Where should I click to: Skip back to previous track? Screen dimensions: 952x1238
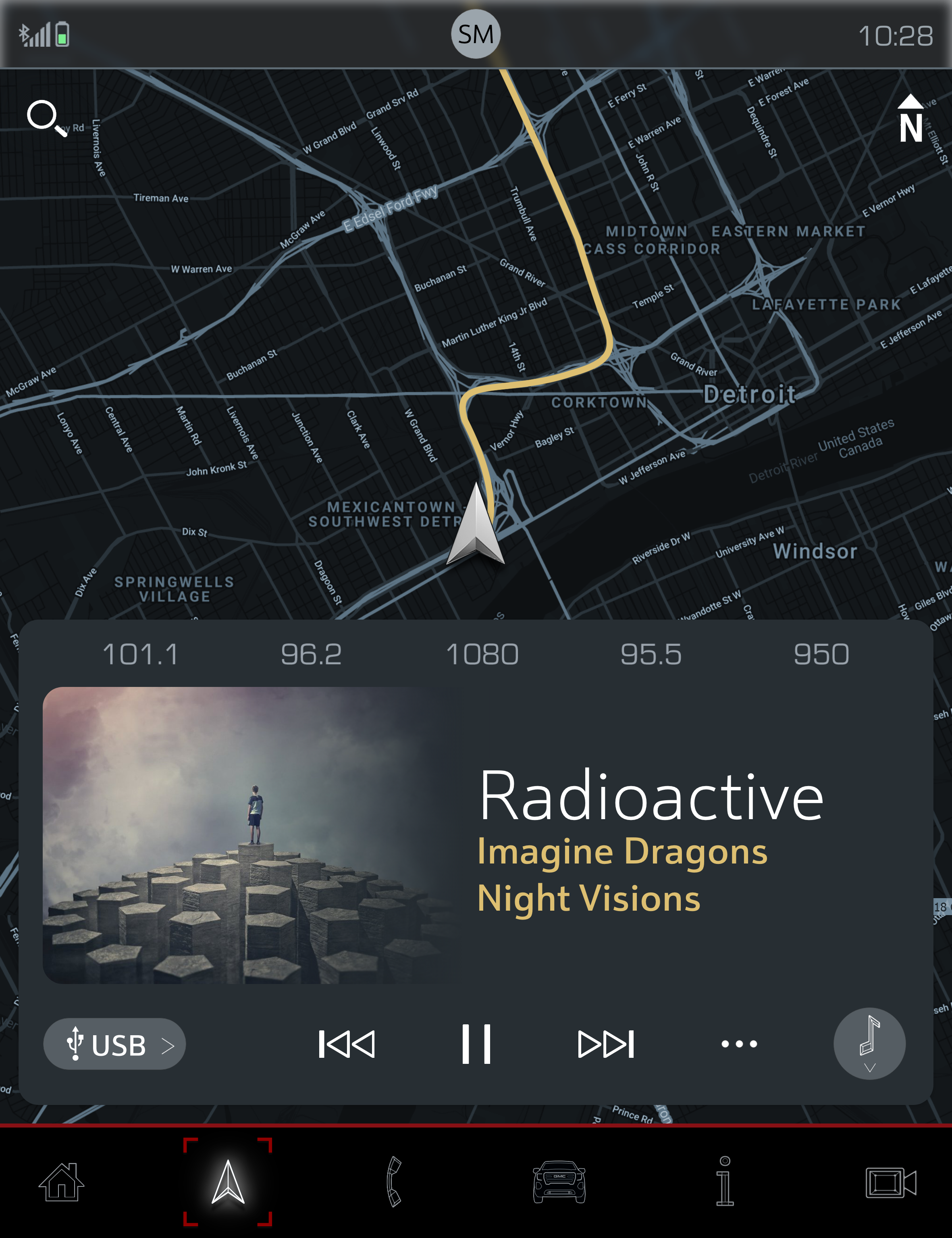[x=347, y=1044]
